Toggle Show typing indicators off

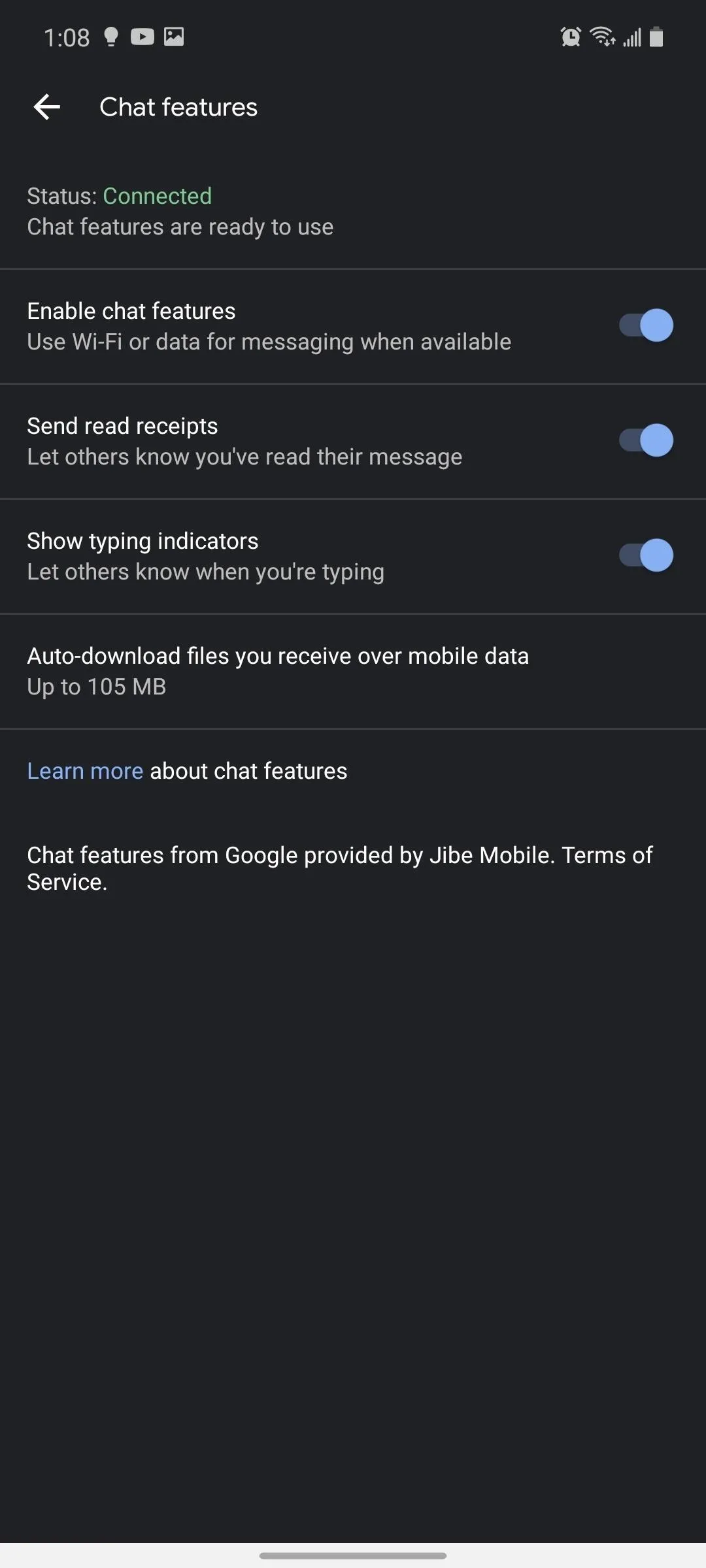pos(646,555)
